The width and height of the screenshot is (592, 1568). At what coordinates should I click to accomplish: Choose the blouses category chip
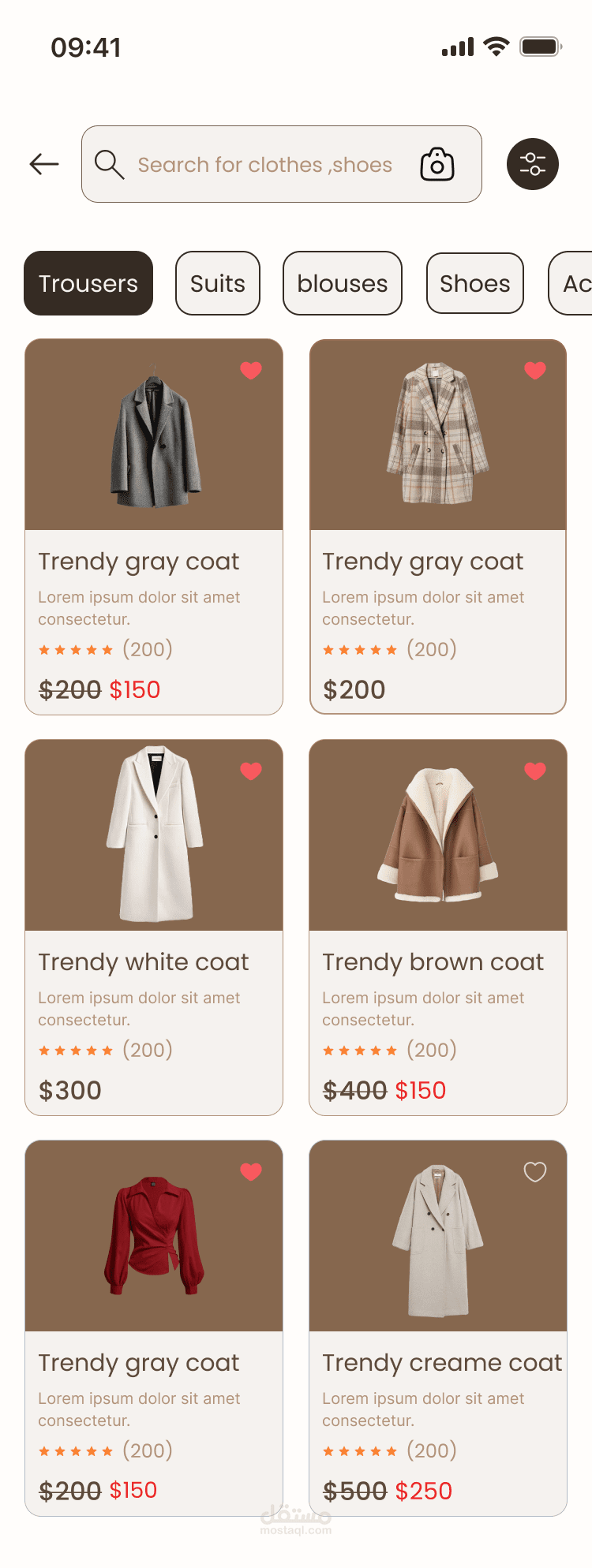tap(343, 283)
